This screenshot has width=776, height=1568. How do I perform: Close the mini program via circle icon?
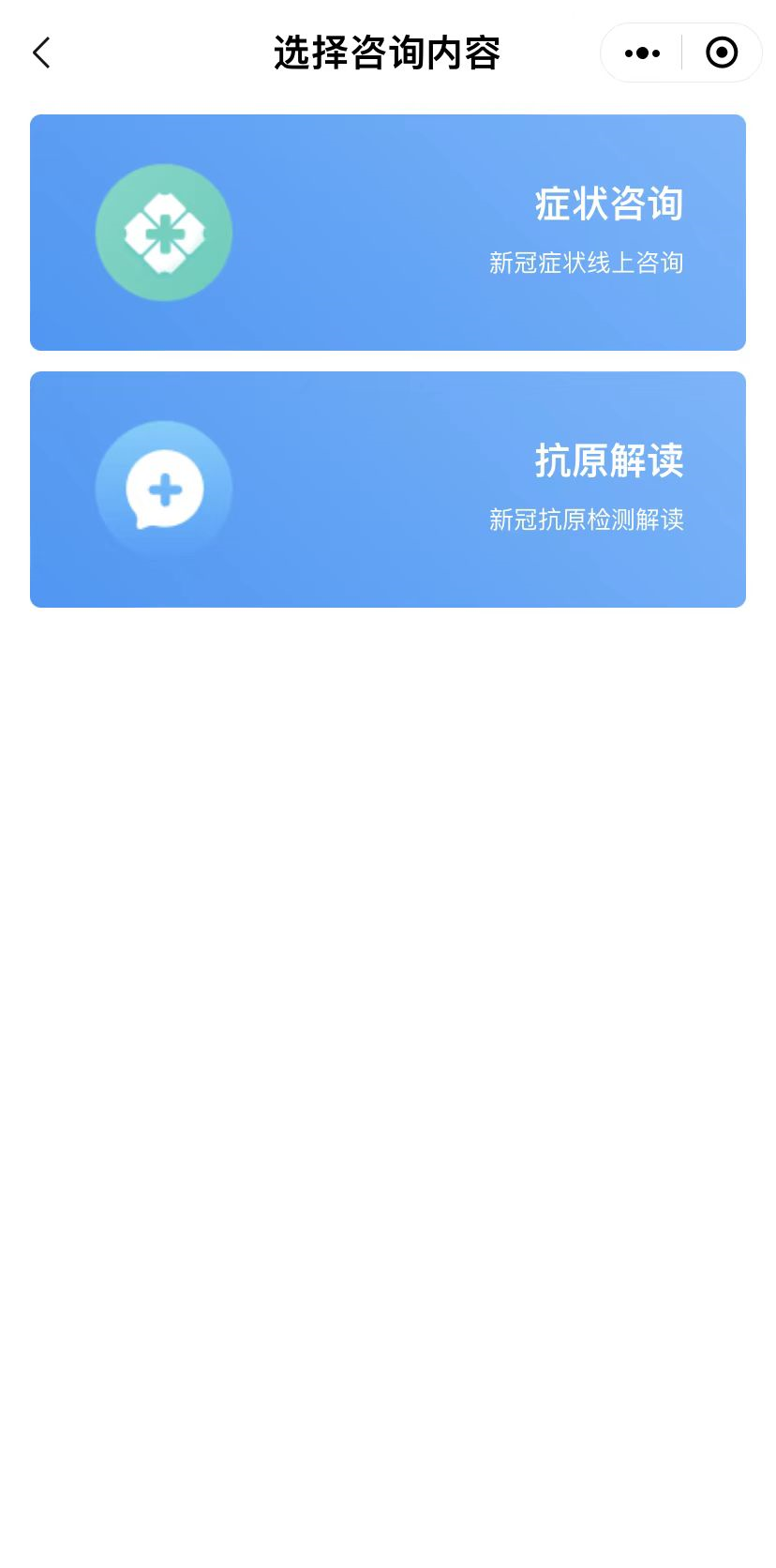(x=722, y=53)
